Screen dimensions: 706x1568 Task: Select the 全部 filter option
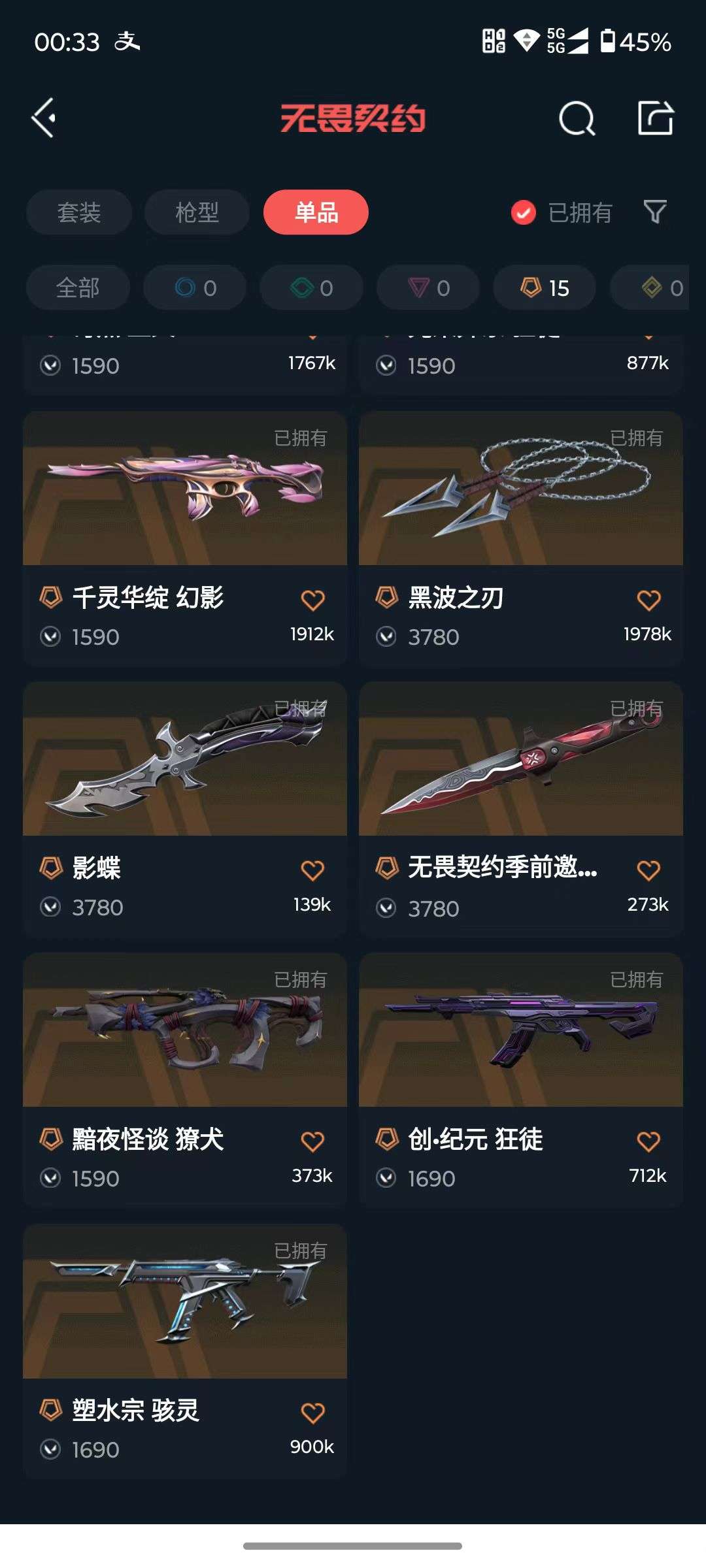click(x=77, y=287)
